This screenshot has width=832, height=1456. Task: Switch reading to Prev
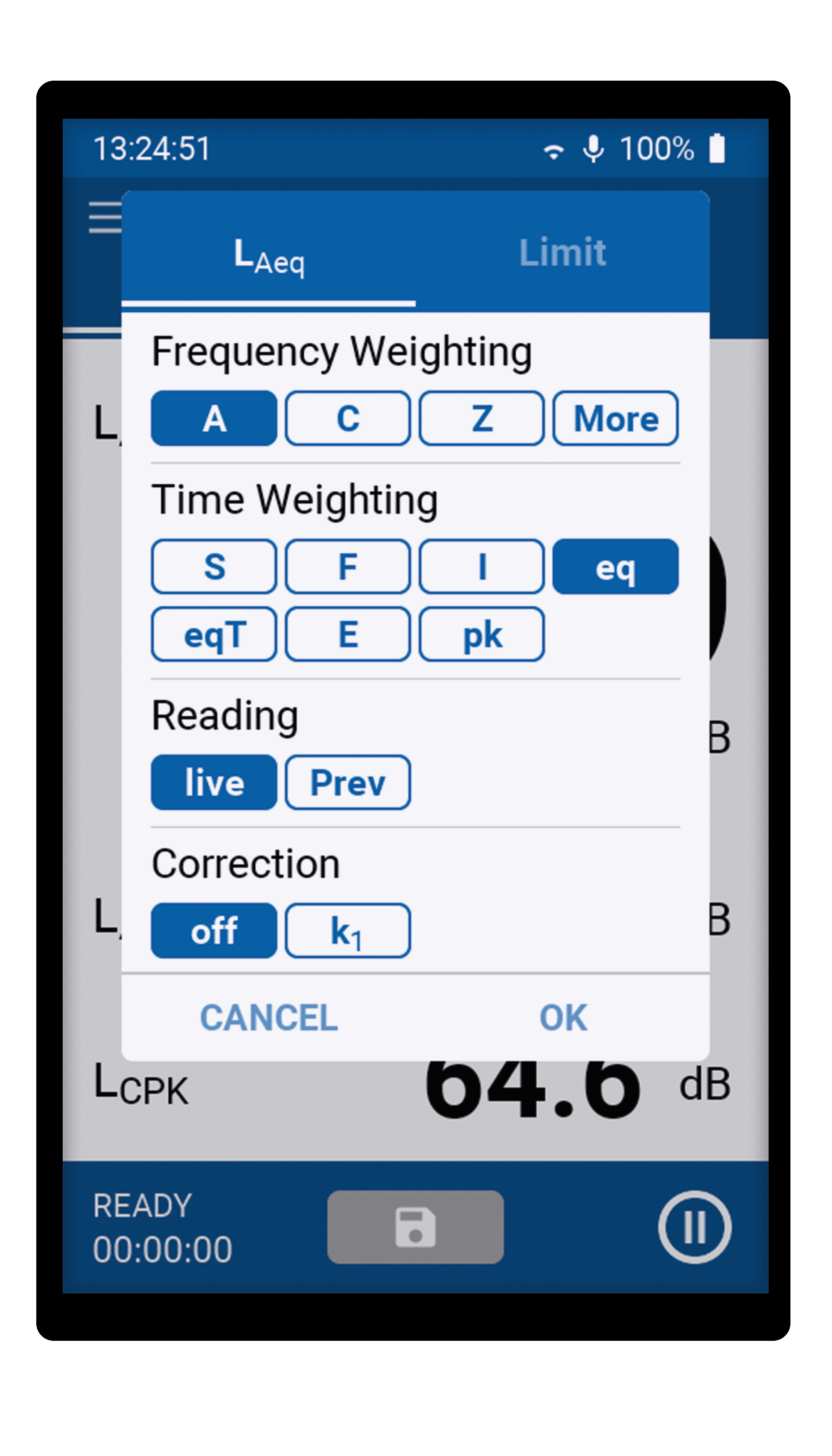pos(347,783)
